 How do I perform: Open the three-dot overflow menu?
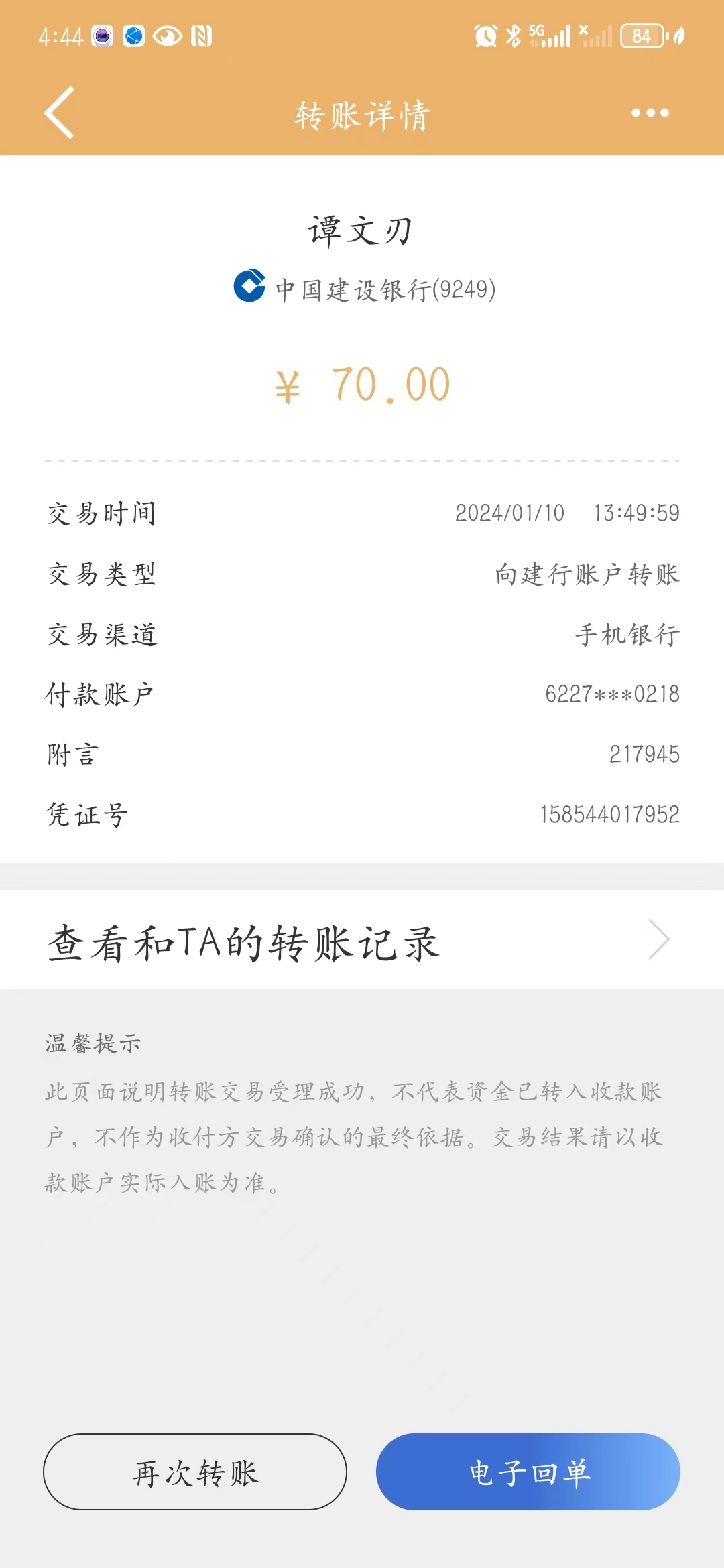tap(650, 113)
